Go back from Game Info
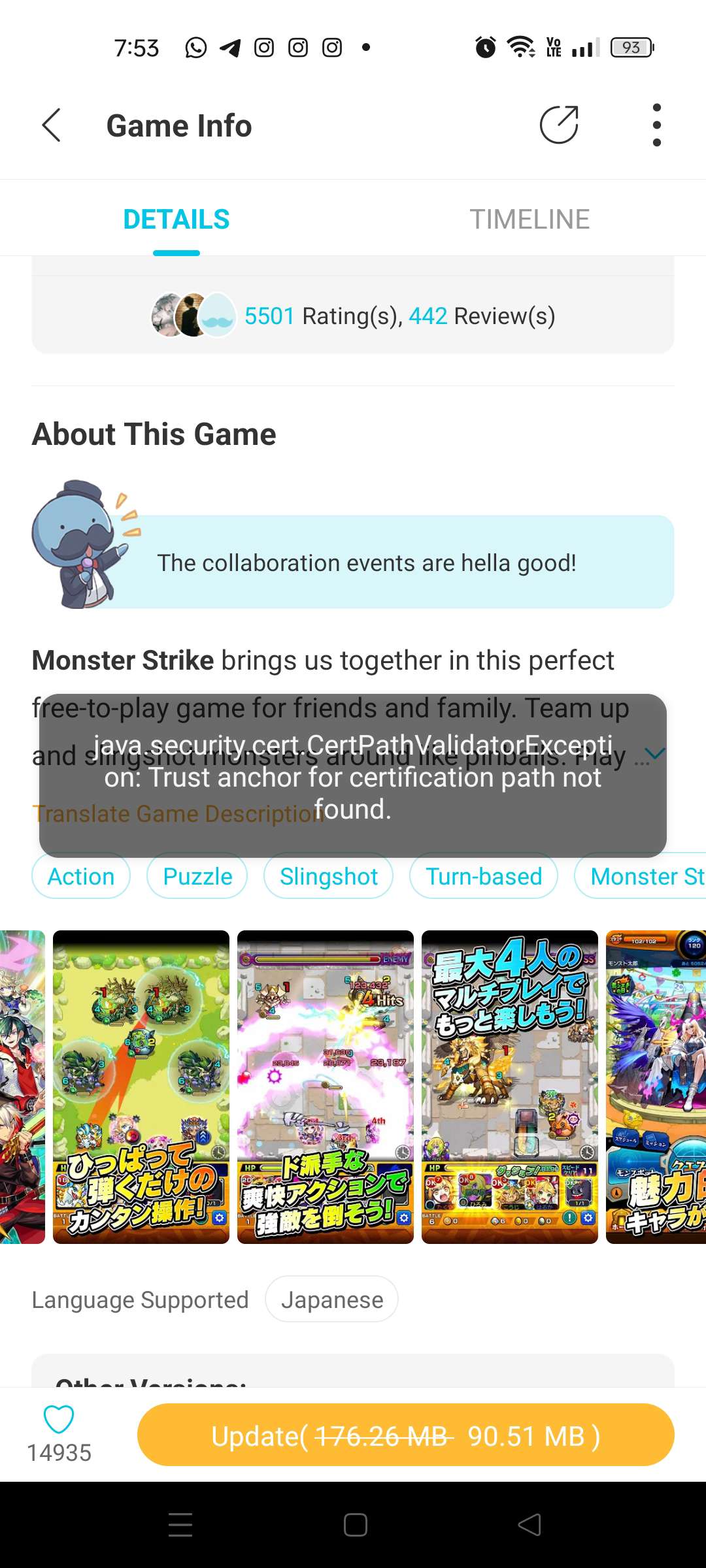Image resolution: width=706 pixels, height=1568 pixels. [51, 125]
